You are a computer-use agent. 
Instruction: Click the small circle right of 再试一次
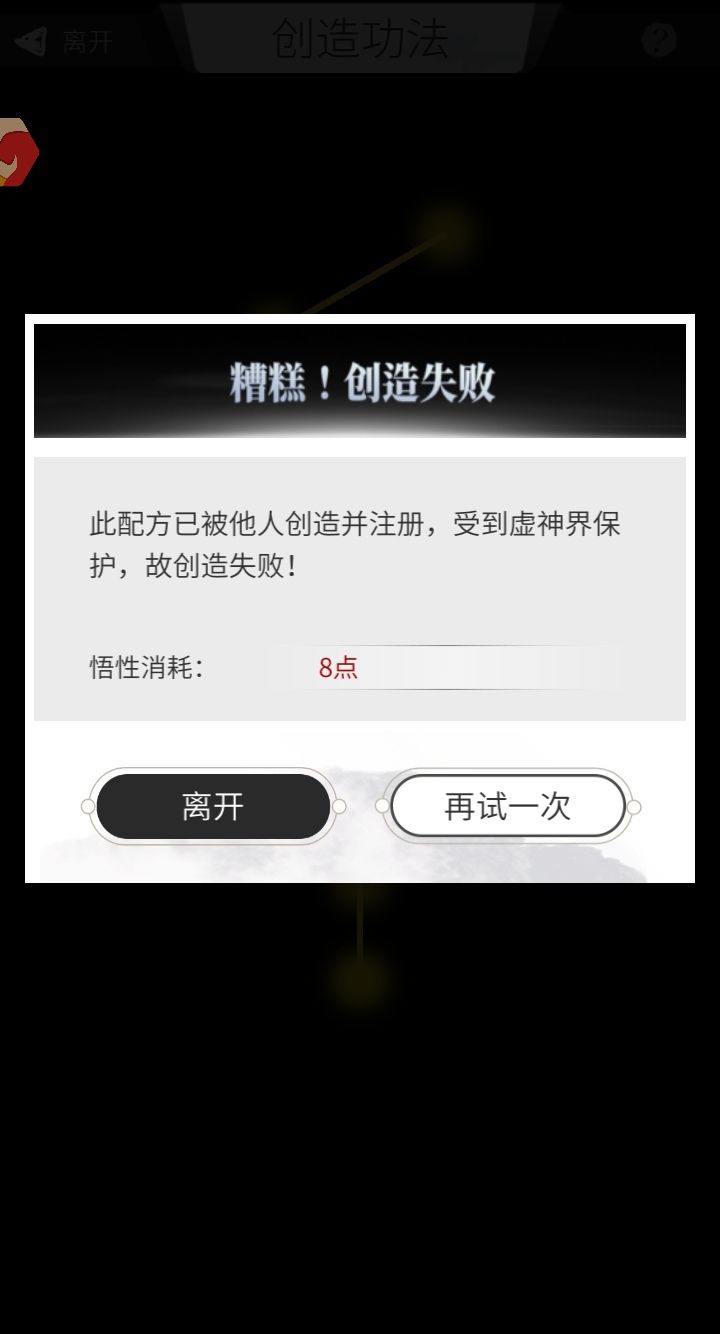pos(635,805)
